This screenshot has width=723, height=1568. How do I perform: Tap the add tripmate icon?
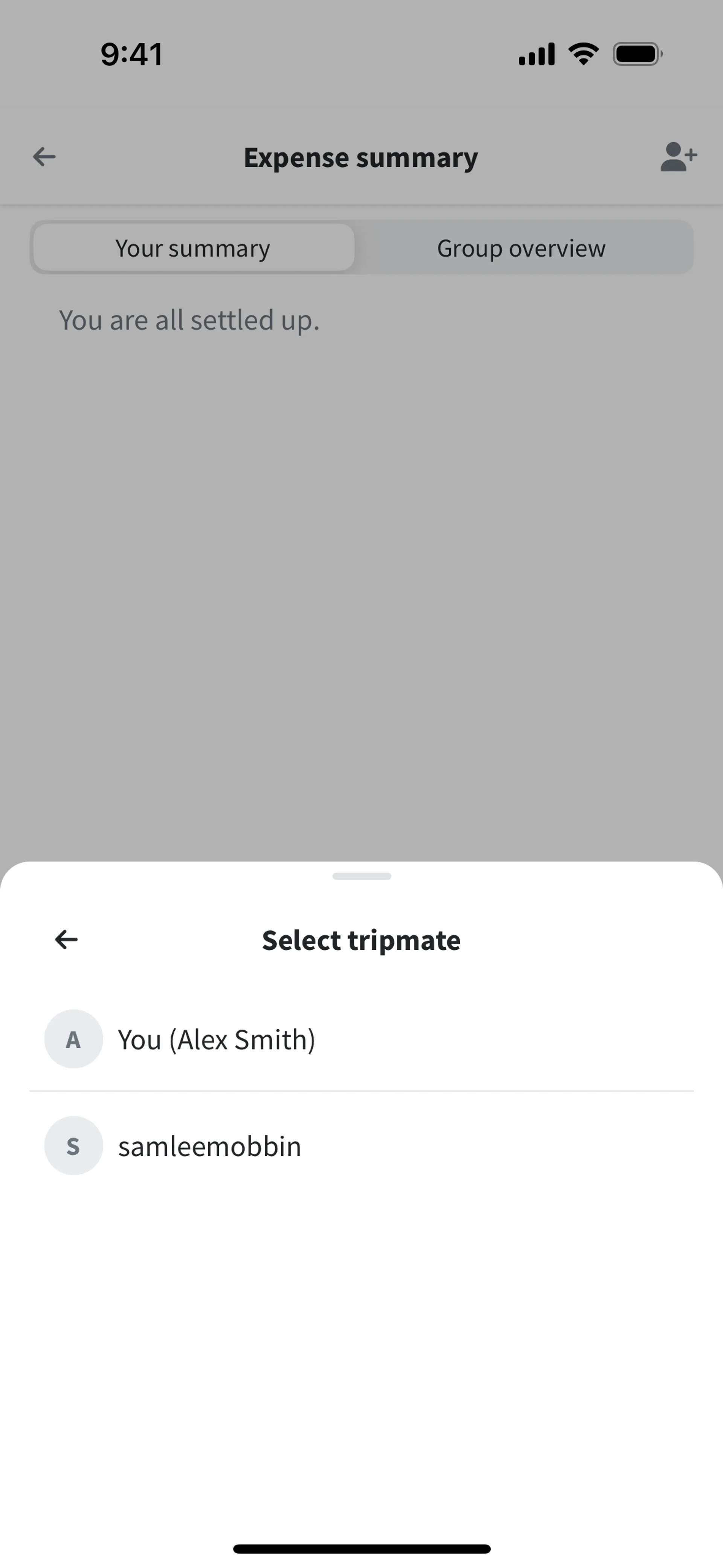(678, 157)
